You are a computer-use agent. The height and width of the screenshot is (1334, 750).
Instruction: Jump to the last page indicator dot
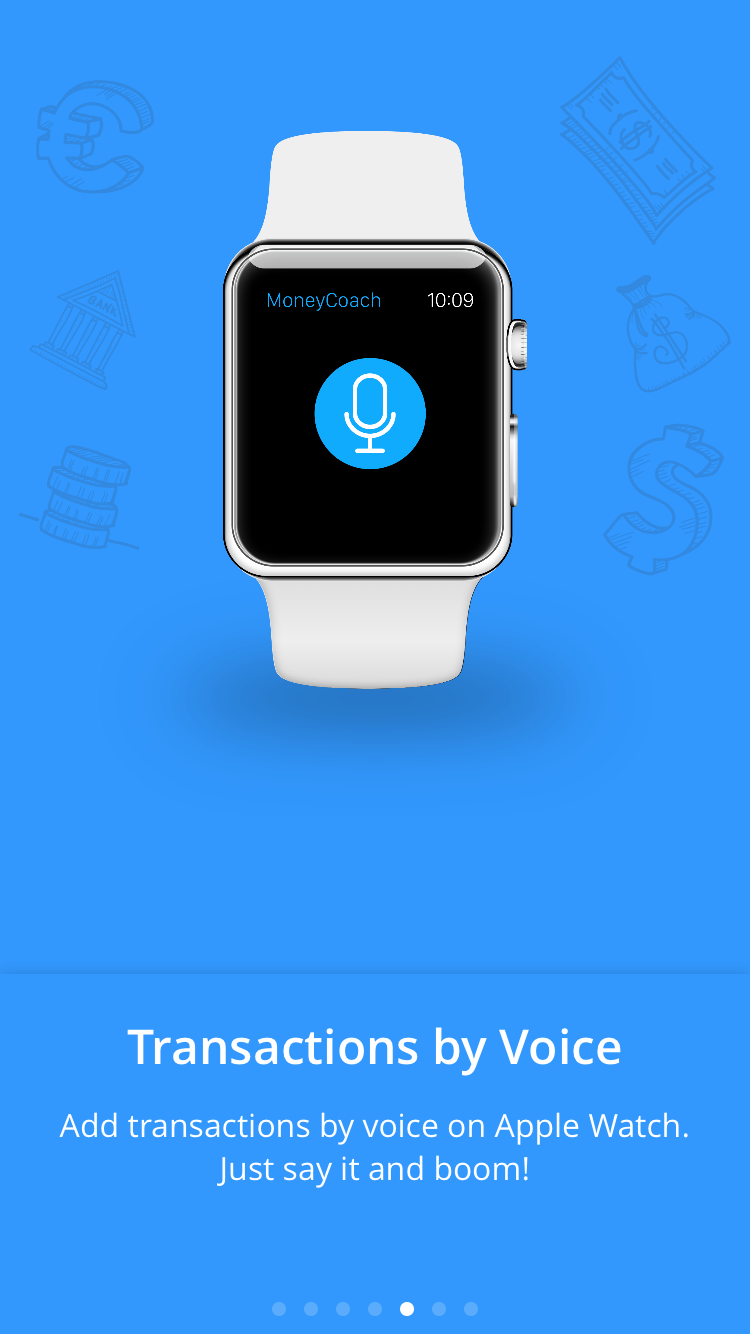pyautogui.click(x=471, y=1309)
